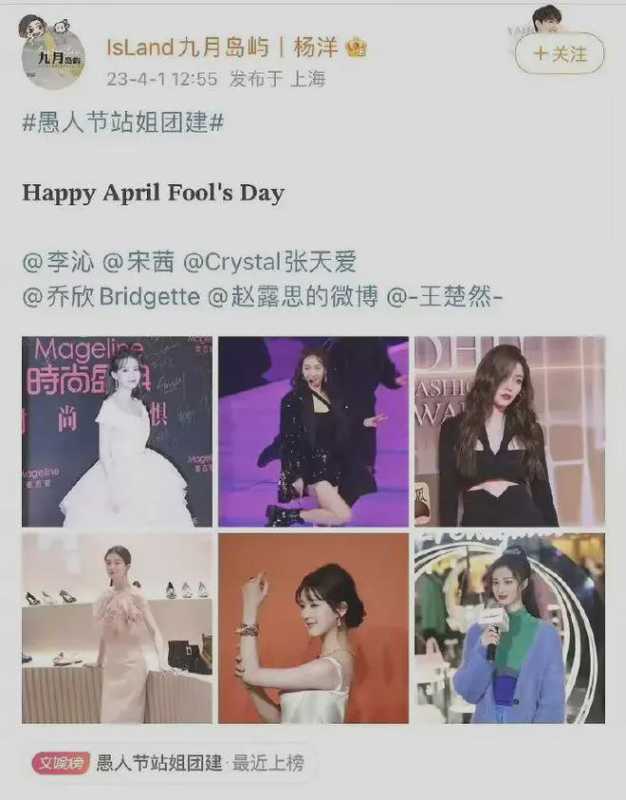View the photo with the blue cardigan
This screenshot has width=626, height=800.
(x=509, y=627)
